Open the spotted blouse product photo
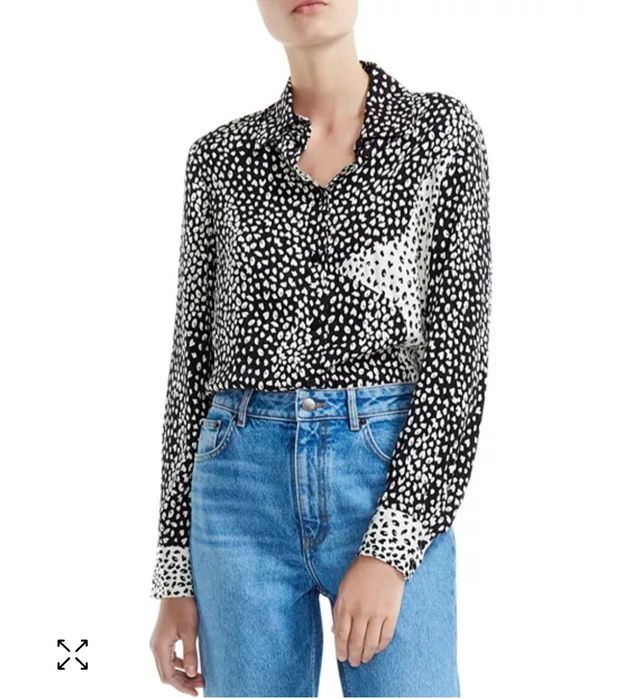 (320, 300)
